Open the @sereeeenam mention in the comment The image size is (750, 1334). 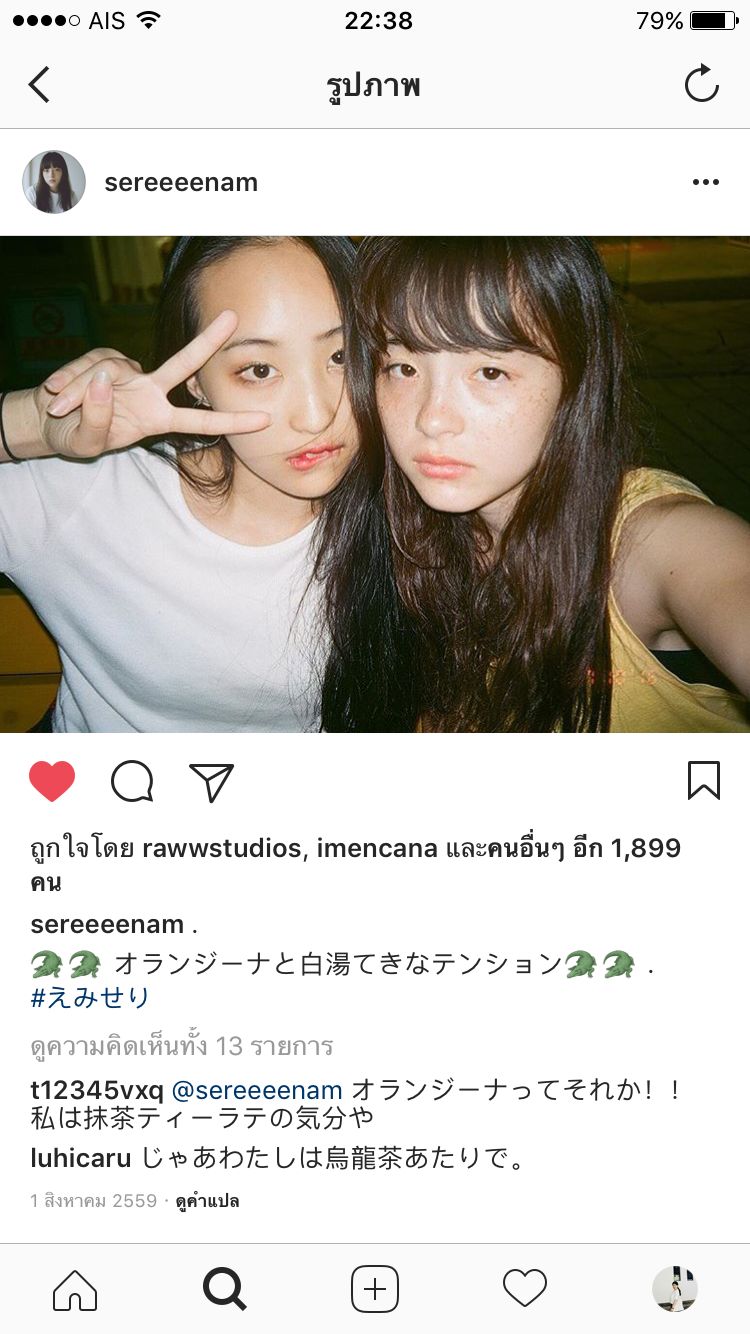(257, 1090)
